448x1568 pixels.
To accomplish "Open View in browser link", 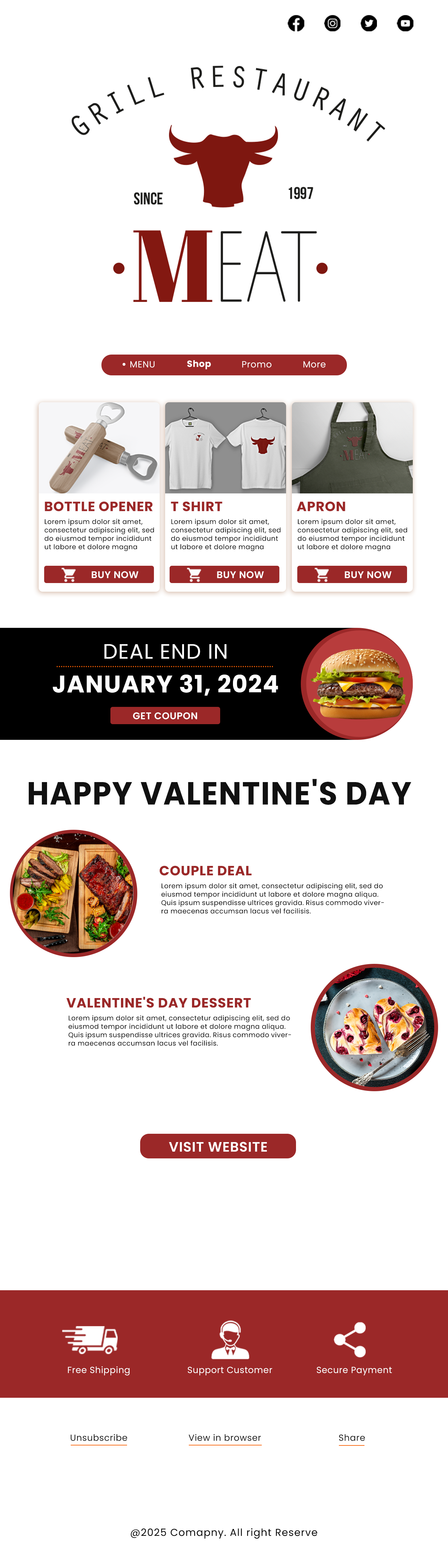I will pos(225,1438).
